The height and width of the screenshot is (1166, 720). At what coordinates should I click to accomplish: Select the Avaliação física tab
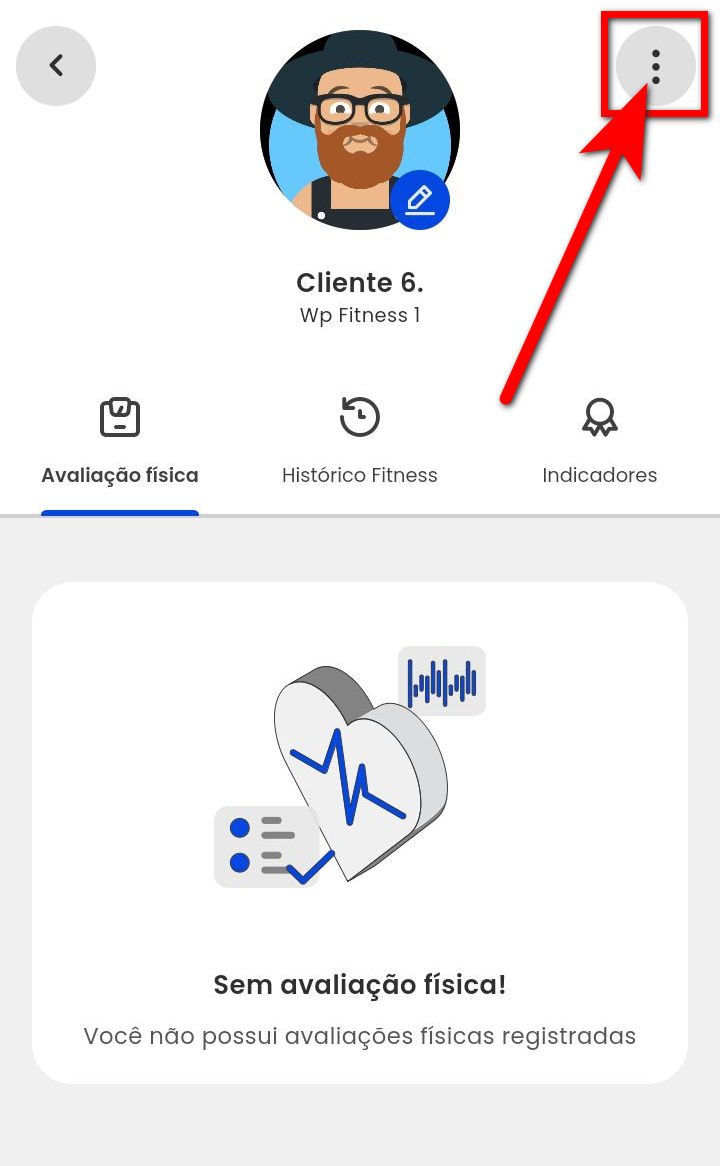[x=120, y=442]
